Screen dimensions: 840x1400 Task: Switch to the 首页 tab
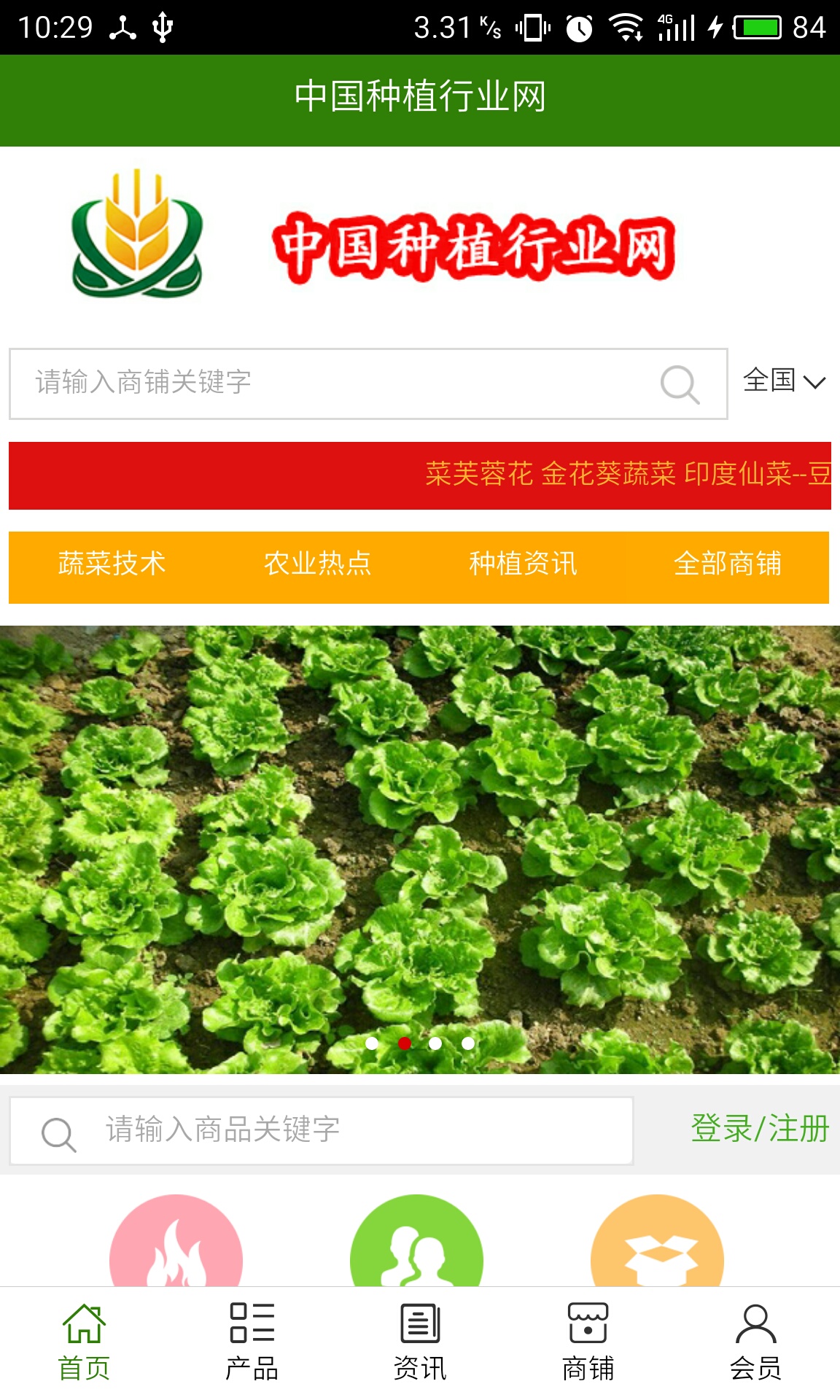coord(84,1343)
